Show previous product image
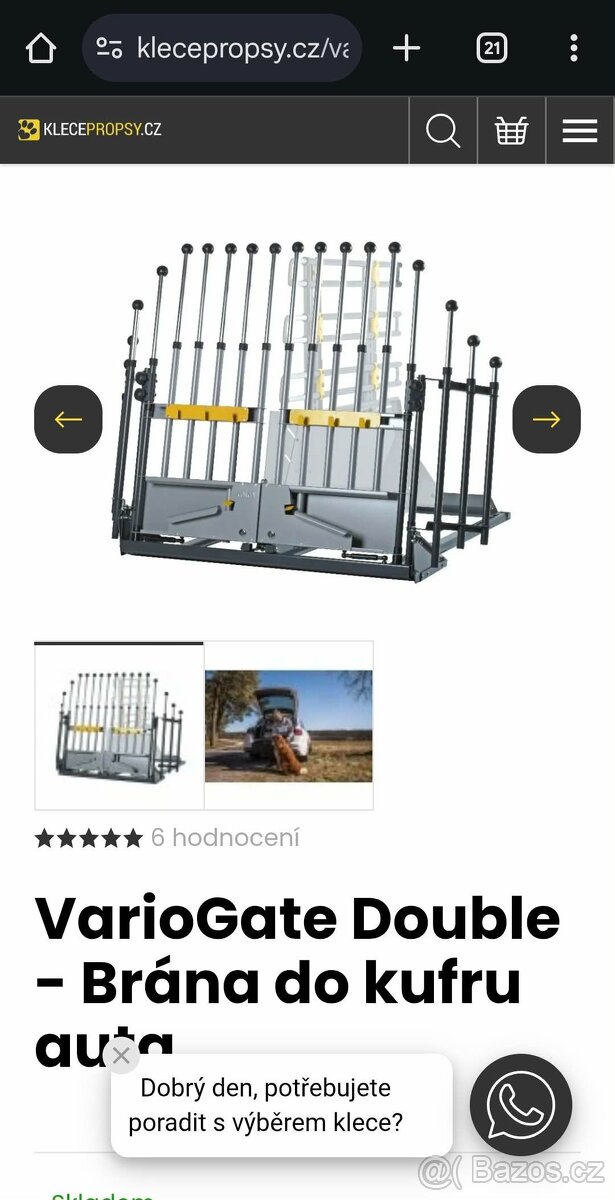 pos(68,419)
